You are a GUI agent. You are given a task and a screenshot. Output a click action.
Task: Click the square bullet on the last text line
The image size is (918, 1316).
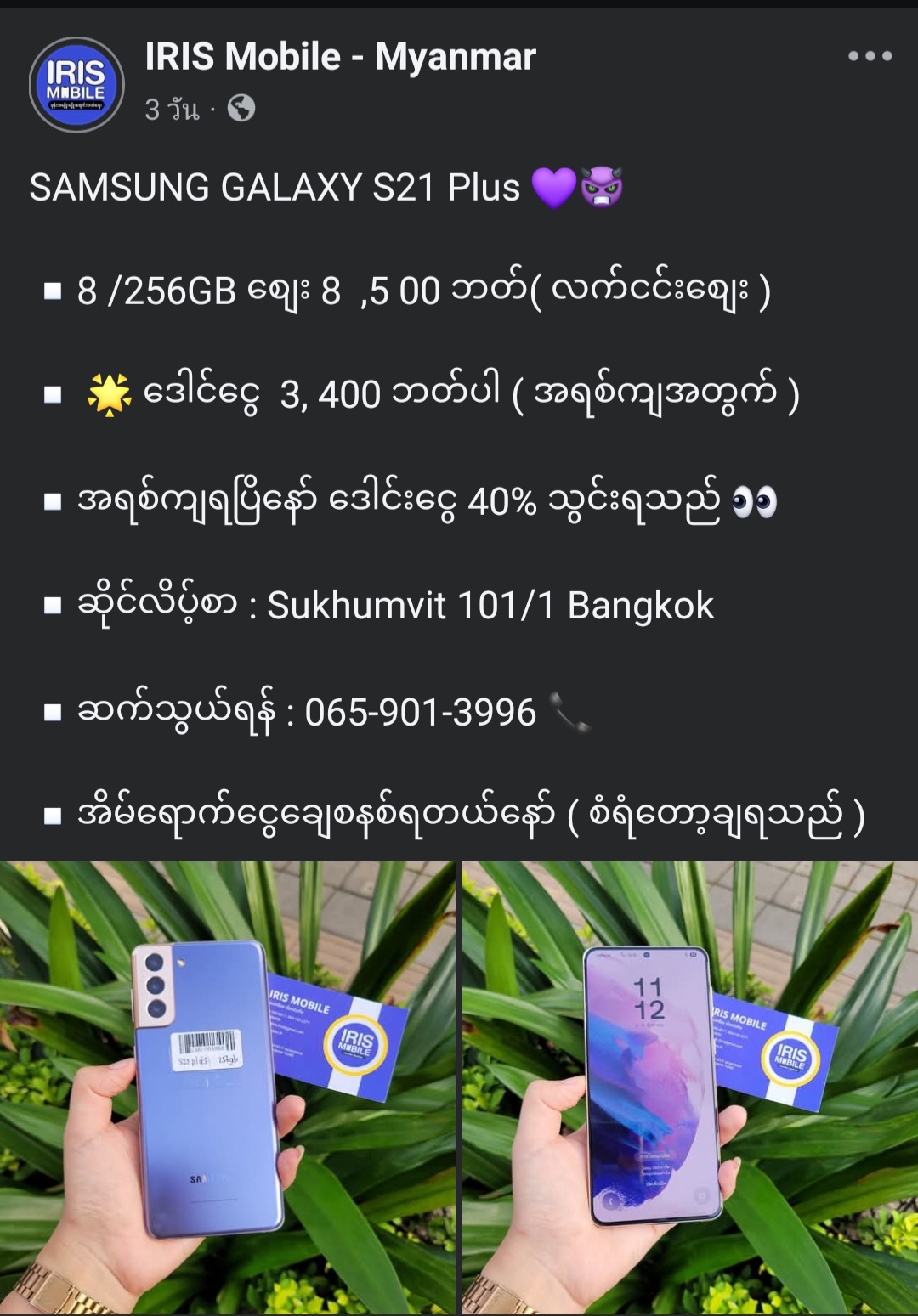[52, 817]
